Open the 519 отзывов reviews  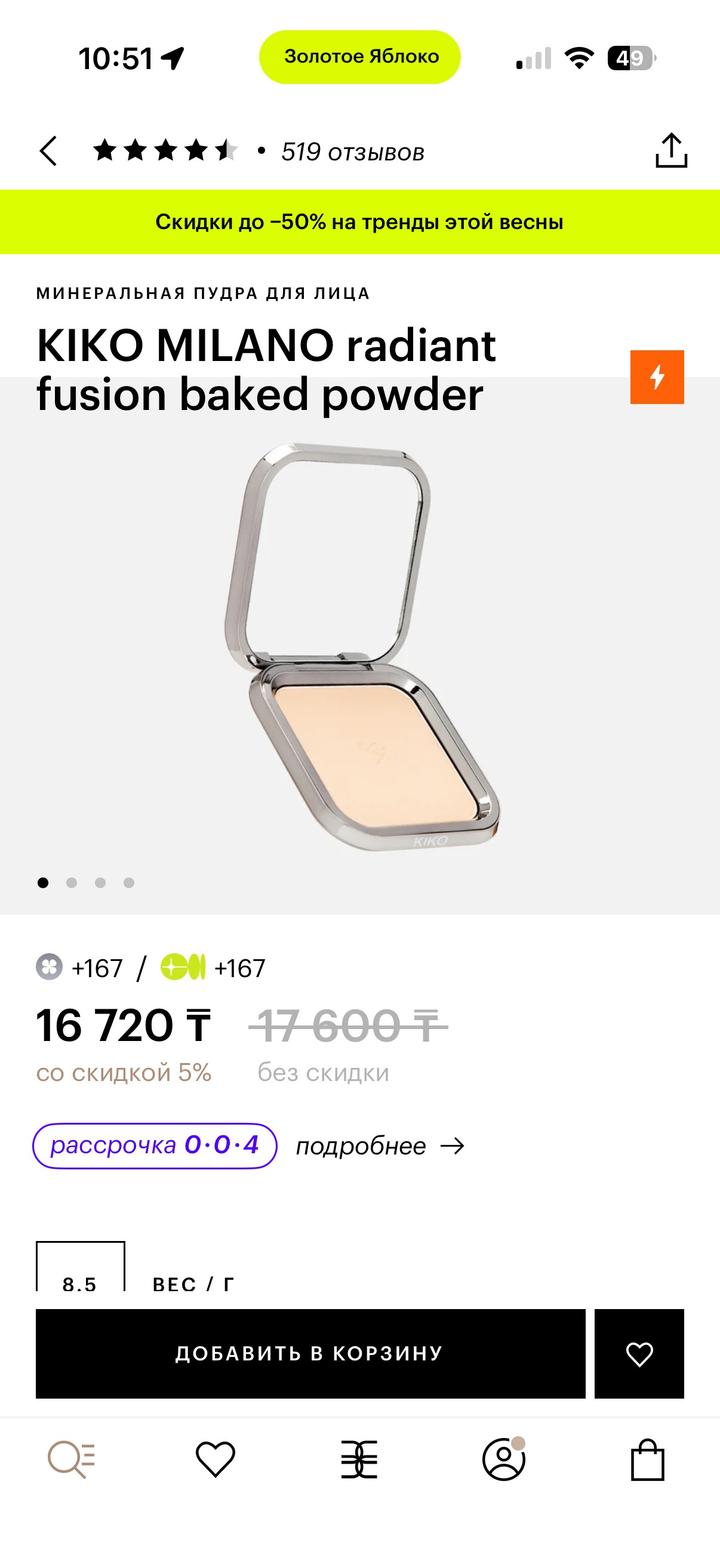[x=352, y=152]
